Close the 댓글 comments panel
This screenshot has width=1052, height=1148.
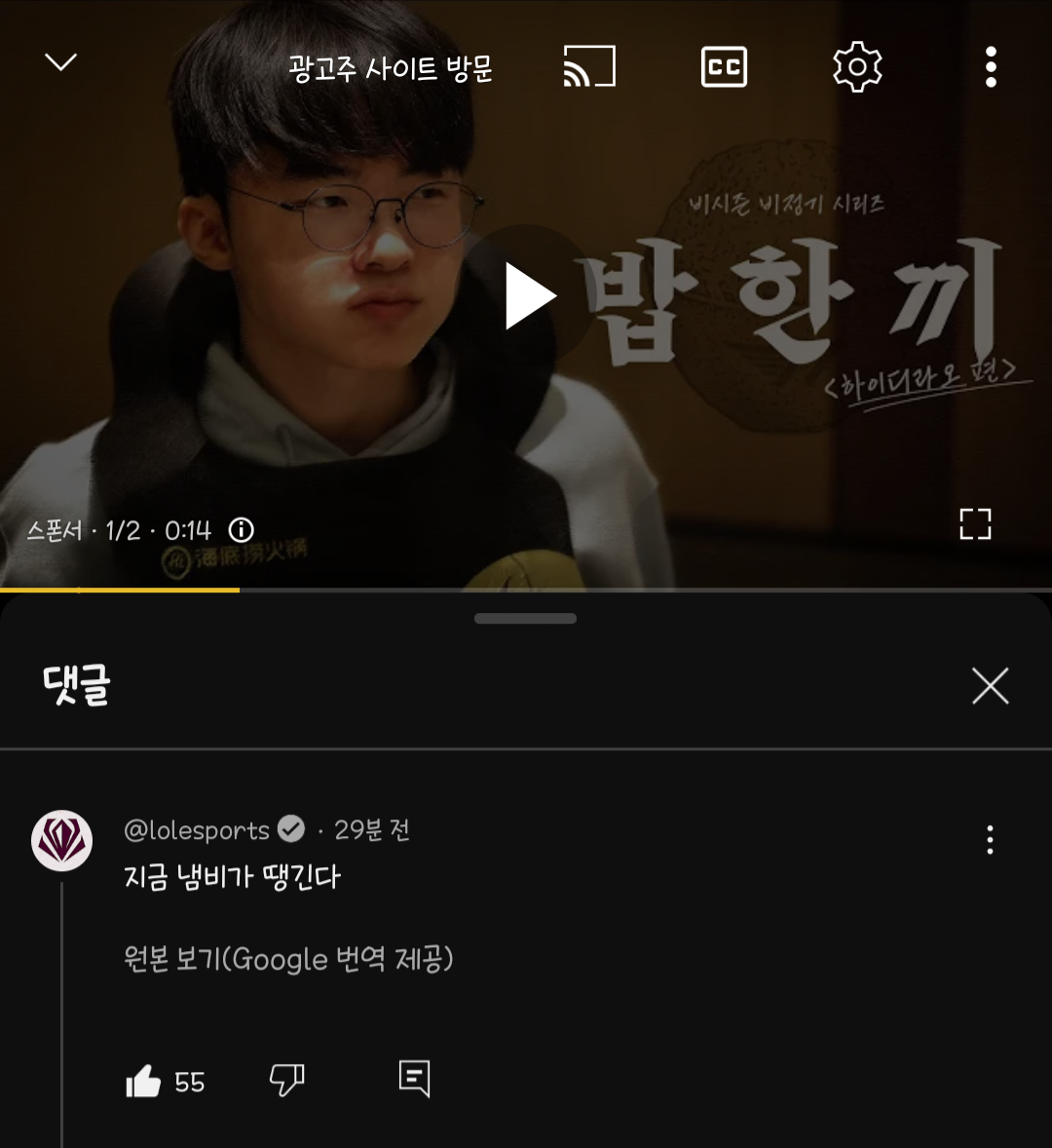[x=990, y=686]
